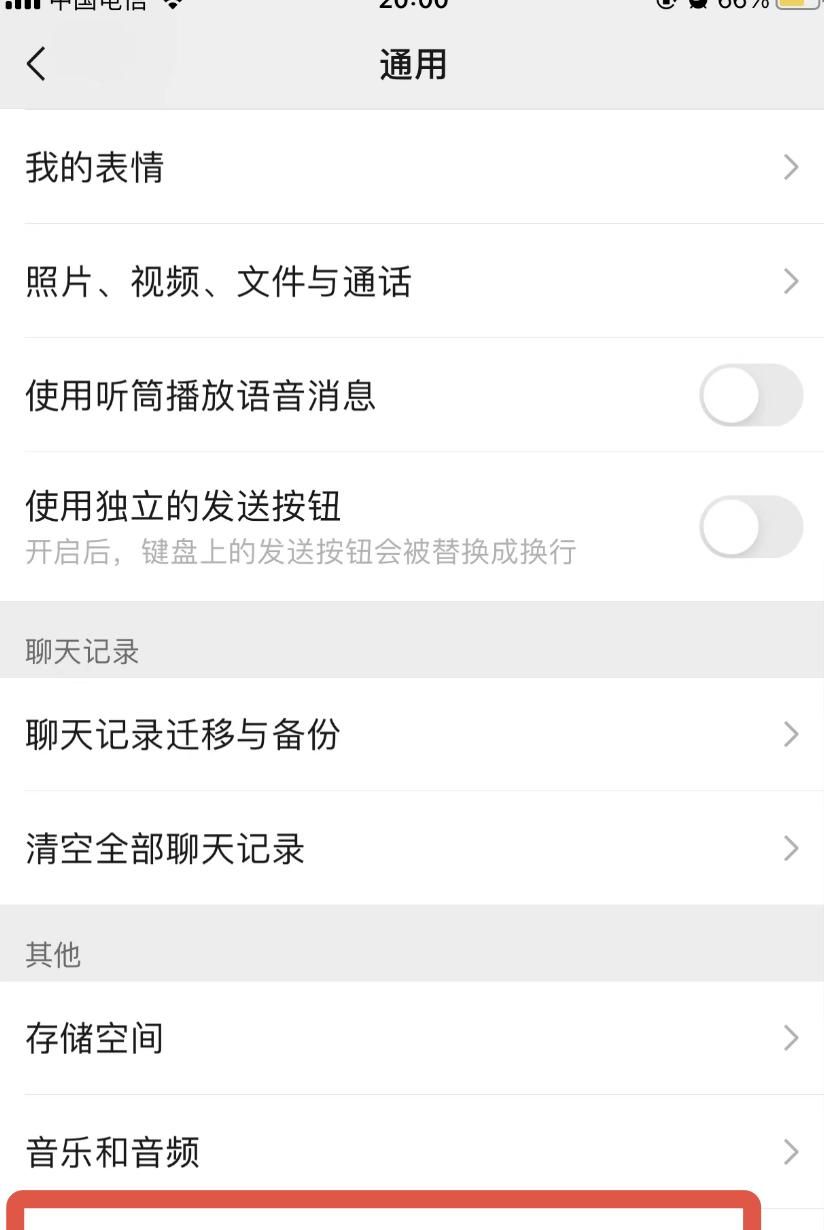Screen dimensions: 824x1230
Task: Open 聊天记录迁移与备份
Action: (x=300, y=735)
